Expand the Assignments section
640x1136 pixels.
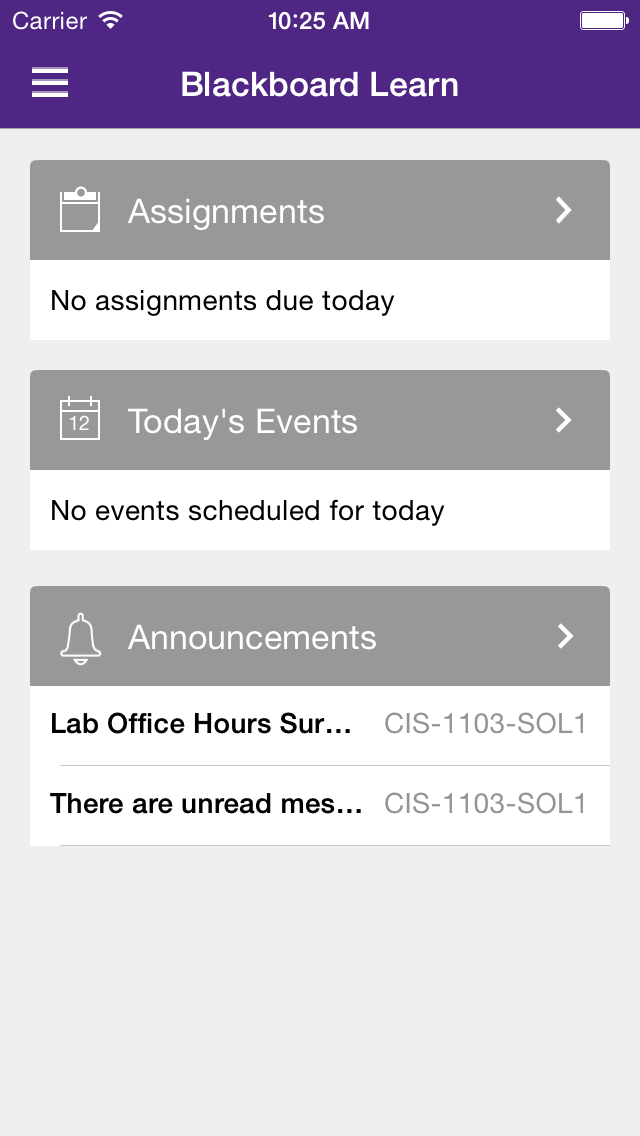pyautogui.click(x=319, y=211)
